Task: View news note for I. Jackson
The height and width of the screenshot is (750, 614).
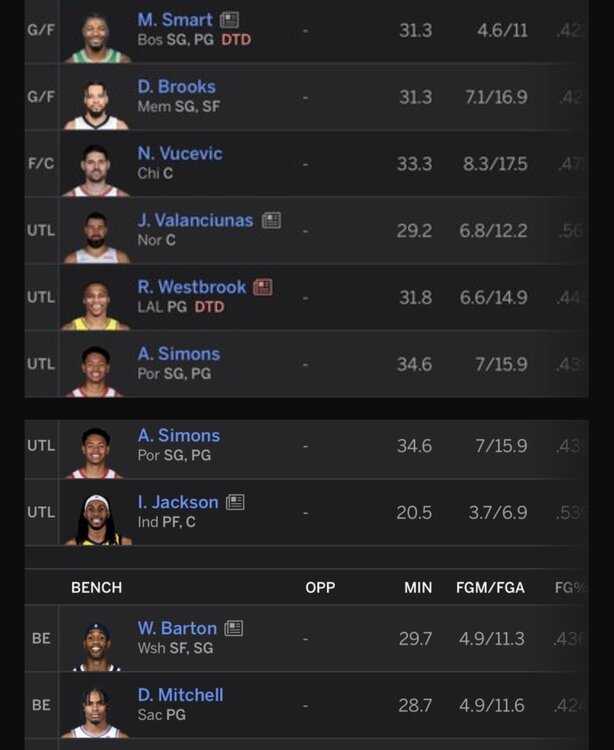Action: point(235,502)
